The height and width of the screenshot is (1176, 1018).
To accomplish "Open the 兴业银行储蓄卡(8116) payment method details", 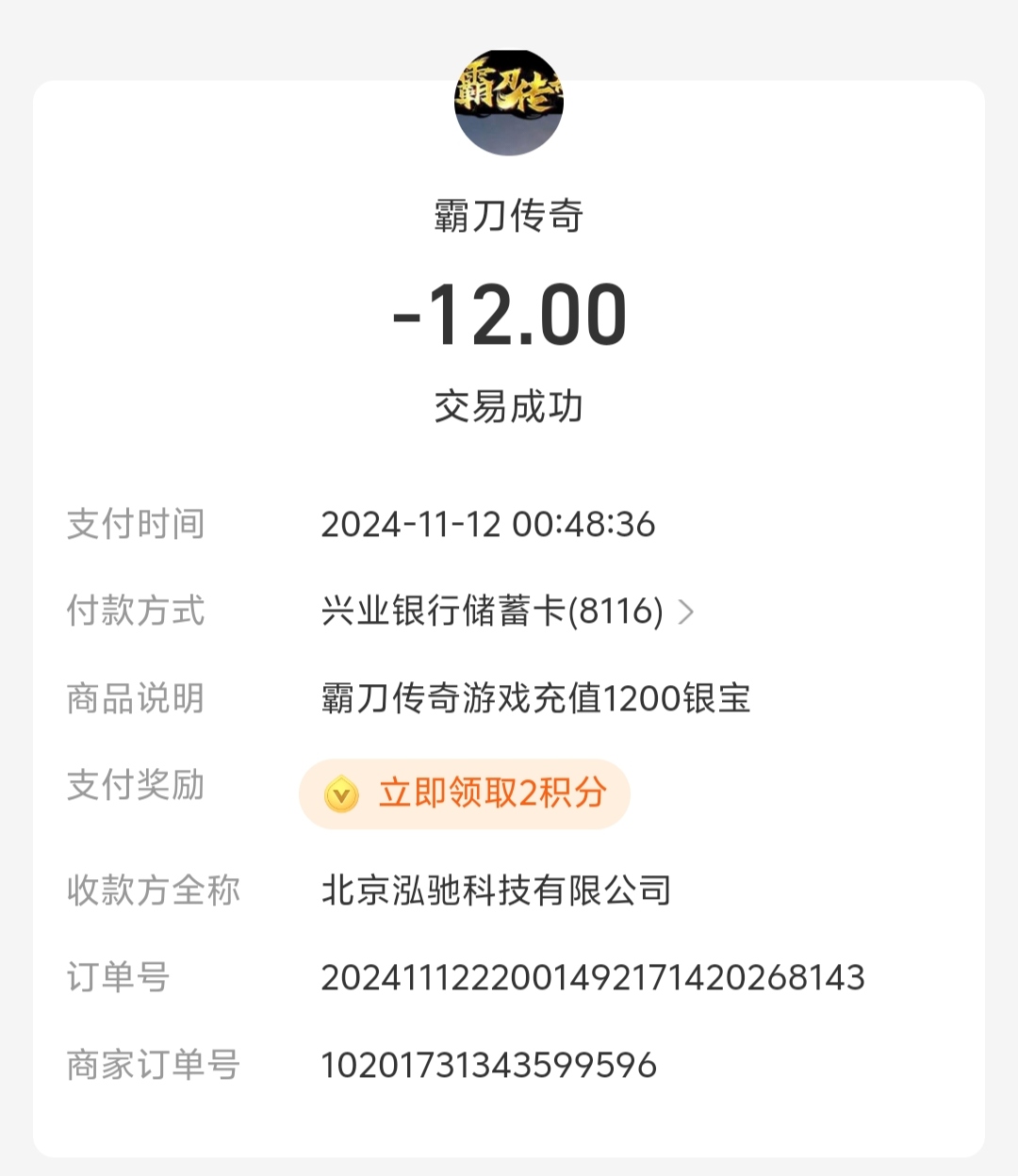I will (x=507, y=612).
